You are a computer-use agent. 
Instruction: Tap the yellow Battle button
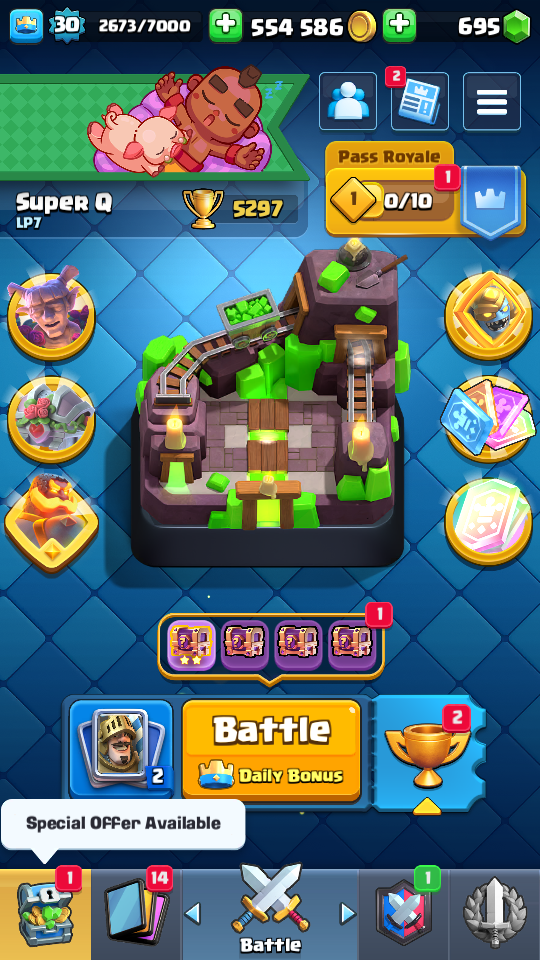pos(271,750)
